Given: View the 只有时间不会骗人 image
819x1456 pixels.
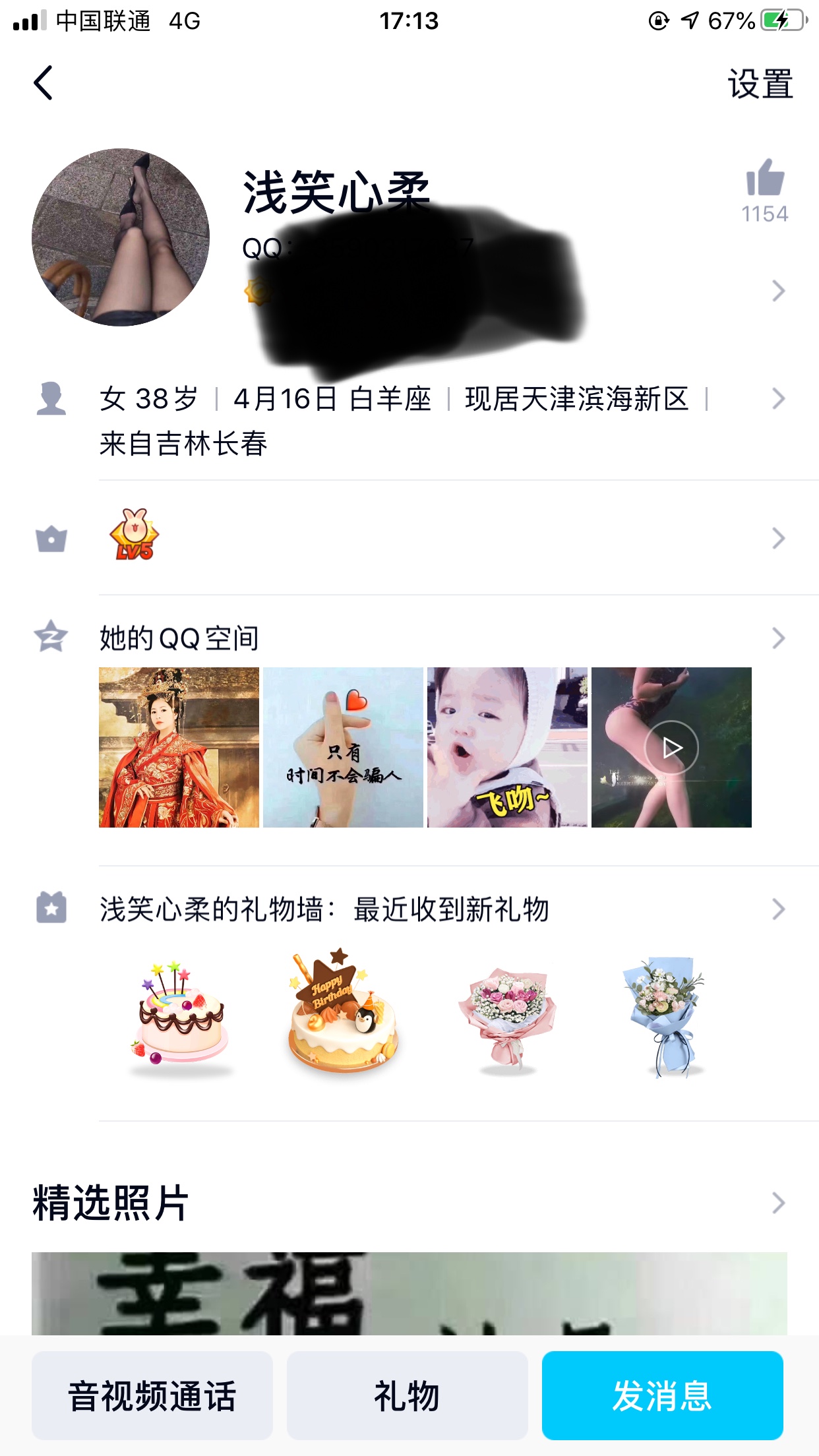Looking at the screenshot, I should click(x=343, y=747).
